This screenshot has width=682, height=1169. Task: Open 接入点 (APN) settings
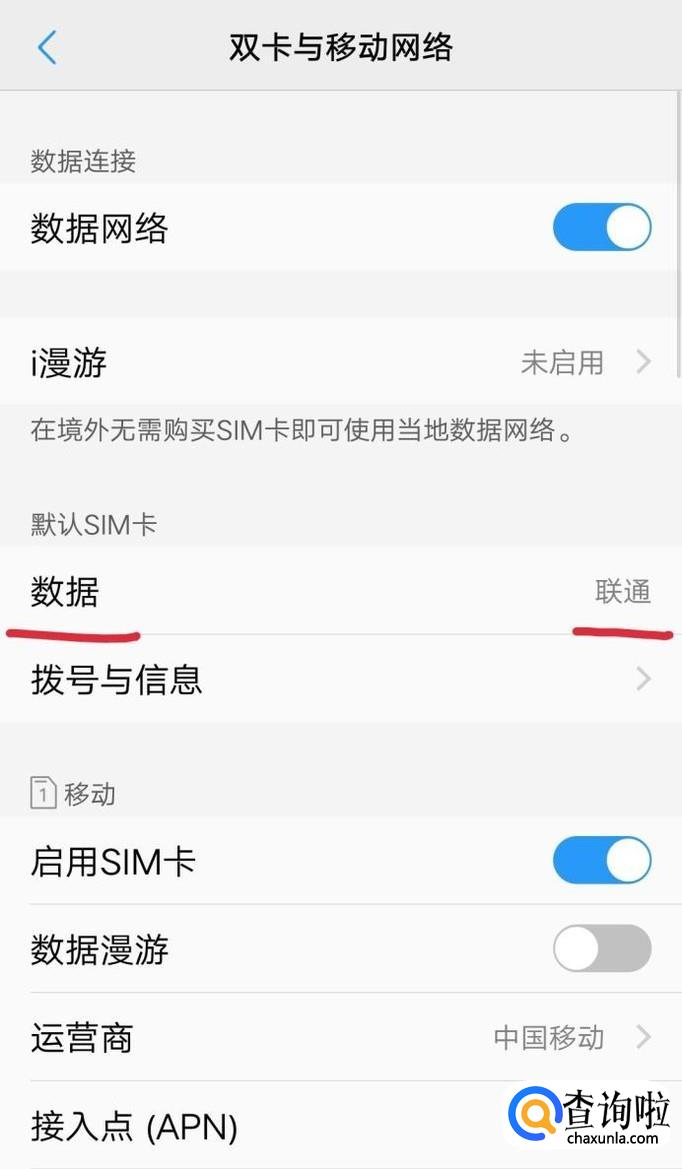[341, 1125]
